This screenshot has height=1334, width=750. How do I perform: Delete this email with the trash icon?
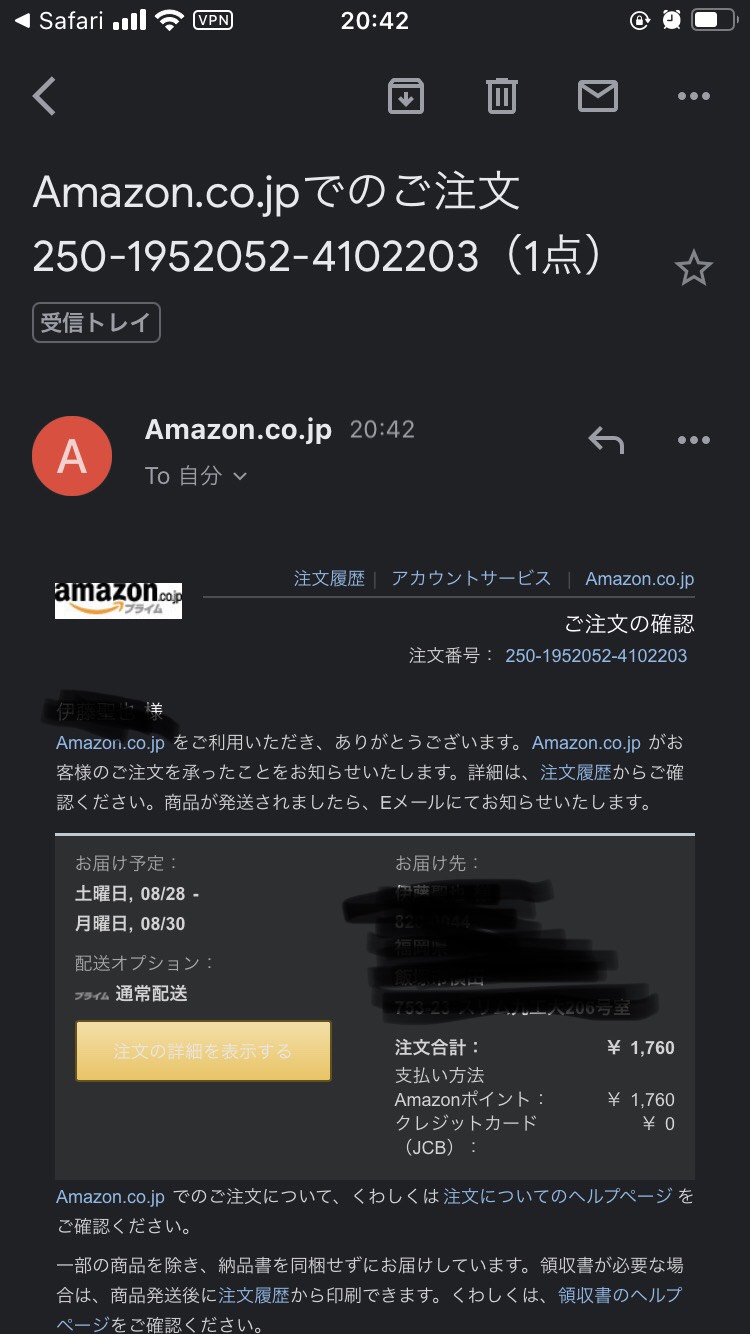pos(501,96)
